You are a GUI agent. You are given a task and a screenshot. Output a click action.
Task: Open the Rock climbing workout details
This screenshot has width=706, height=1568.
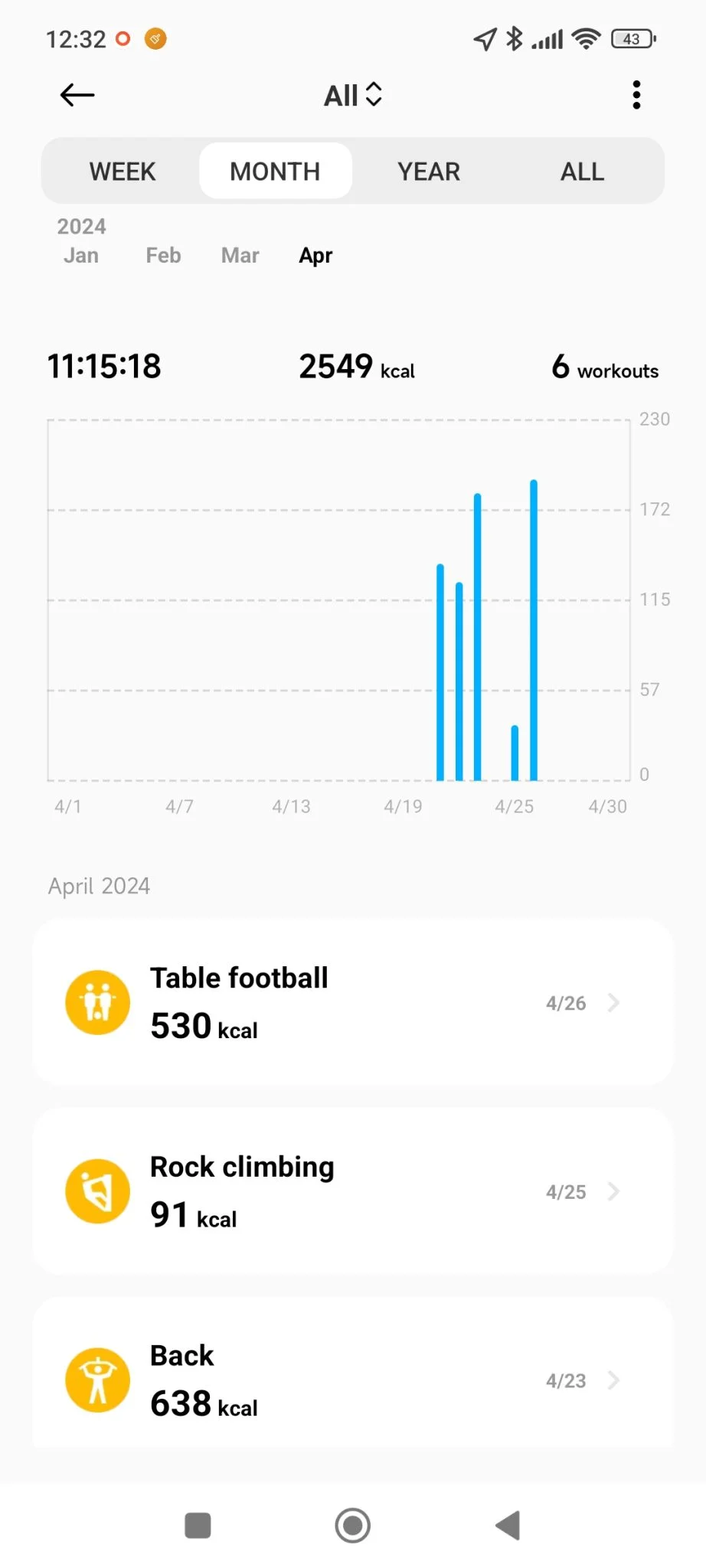(x=352, y=1191)
